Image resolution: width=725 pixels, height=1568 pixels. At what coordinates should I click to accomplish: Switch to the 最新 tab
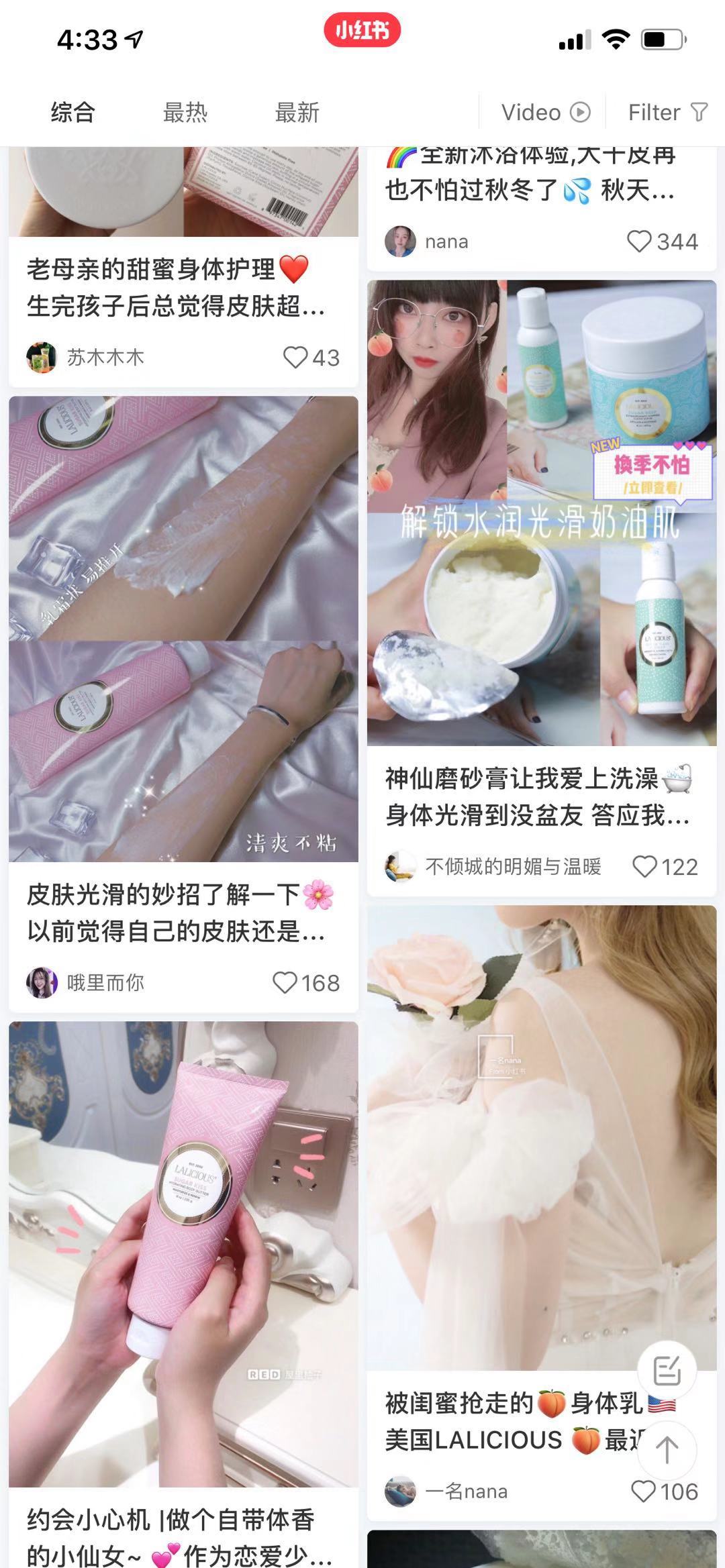(297, 112)
